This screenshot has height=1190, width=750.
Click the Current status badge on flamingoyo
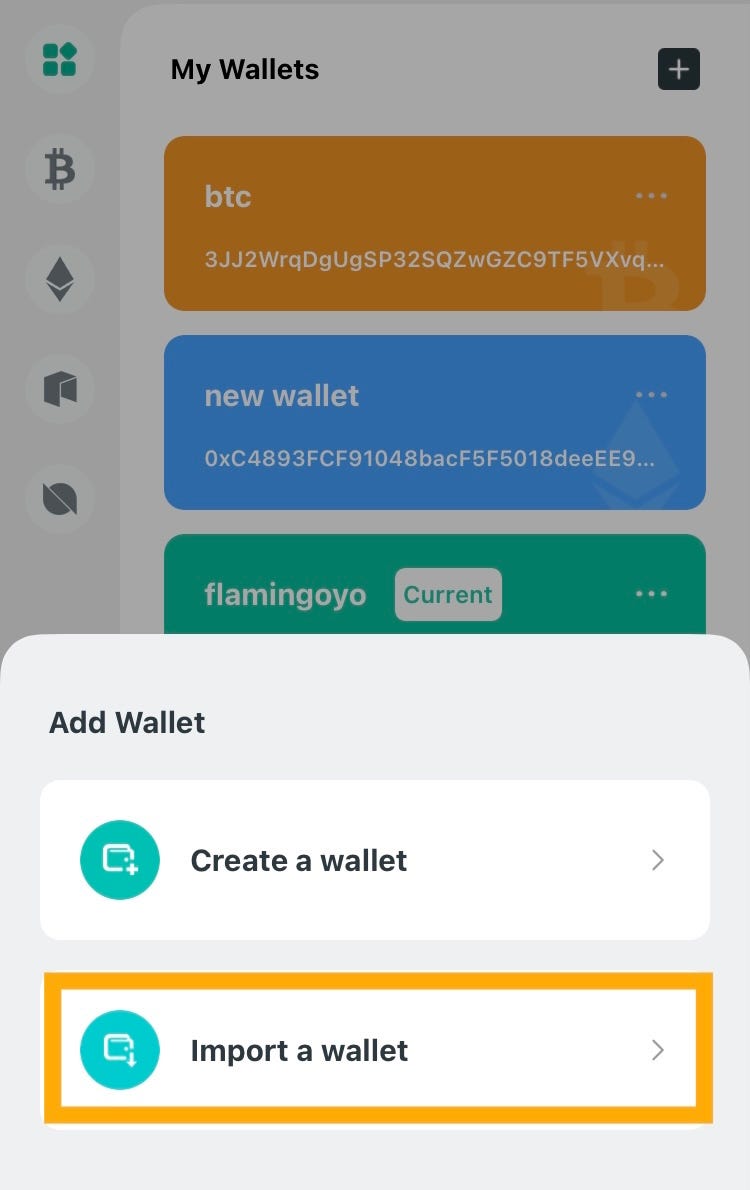click(x=448, y=594)
